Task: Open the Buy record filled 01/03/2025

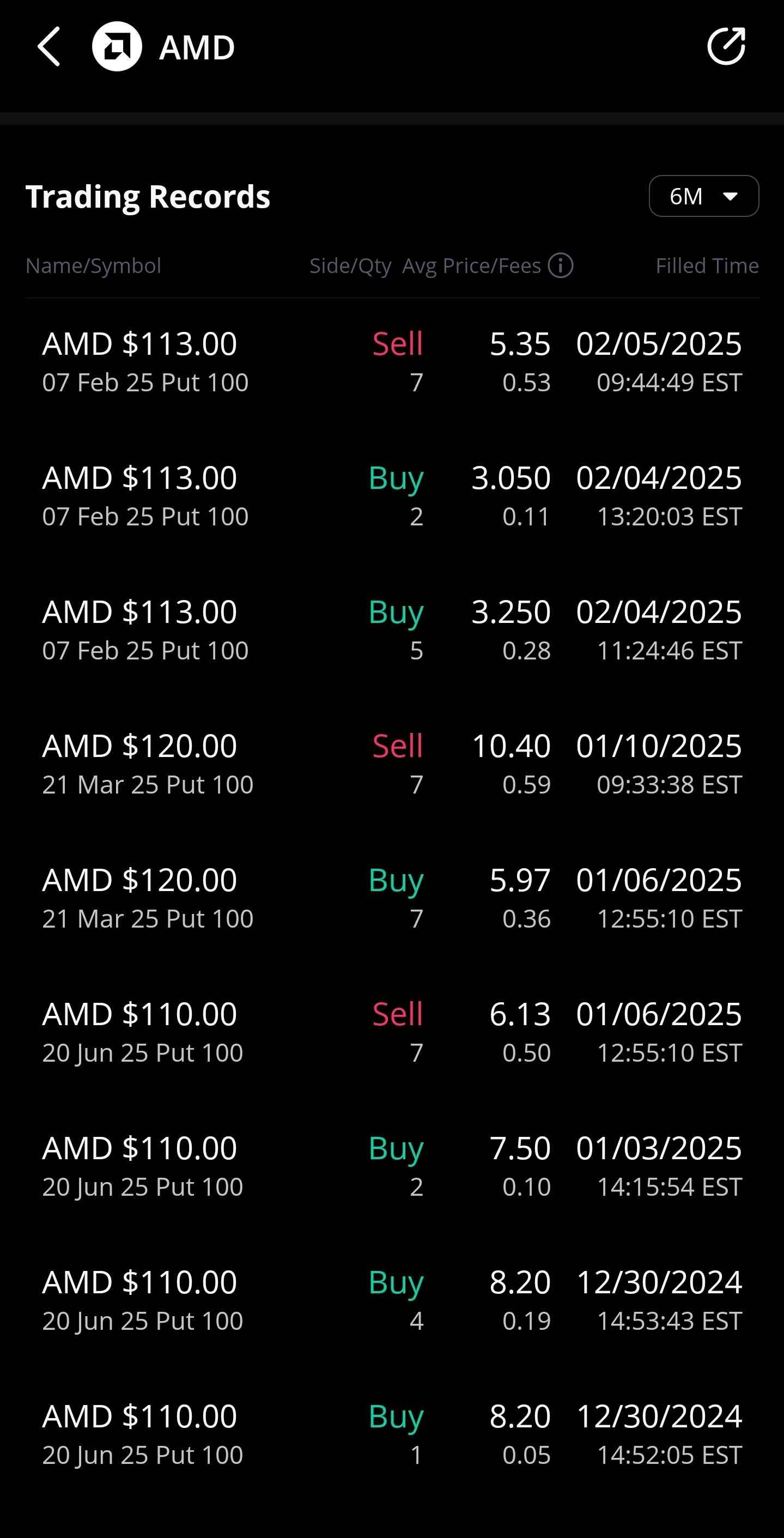Action: click(x=392, y=1166)
